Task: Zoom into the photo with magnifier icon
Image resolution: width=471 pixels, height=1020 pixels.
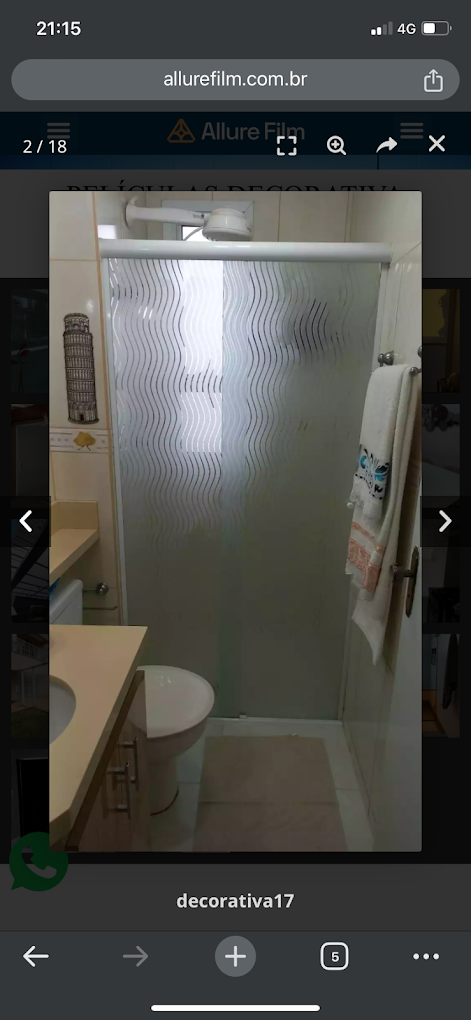Action: [x=336, y=145]
